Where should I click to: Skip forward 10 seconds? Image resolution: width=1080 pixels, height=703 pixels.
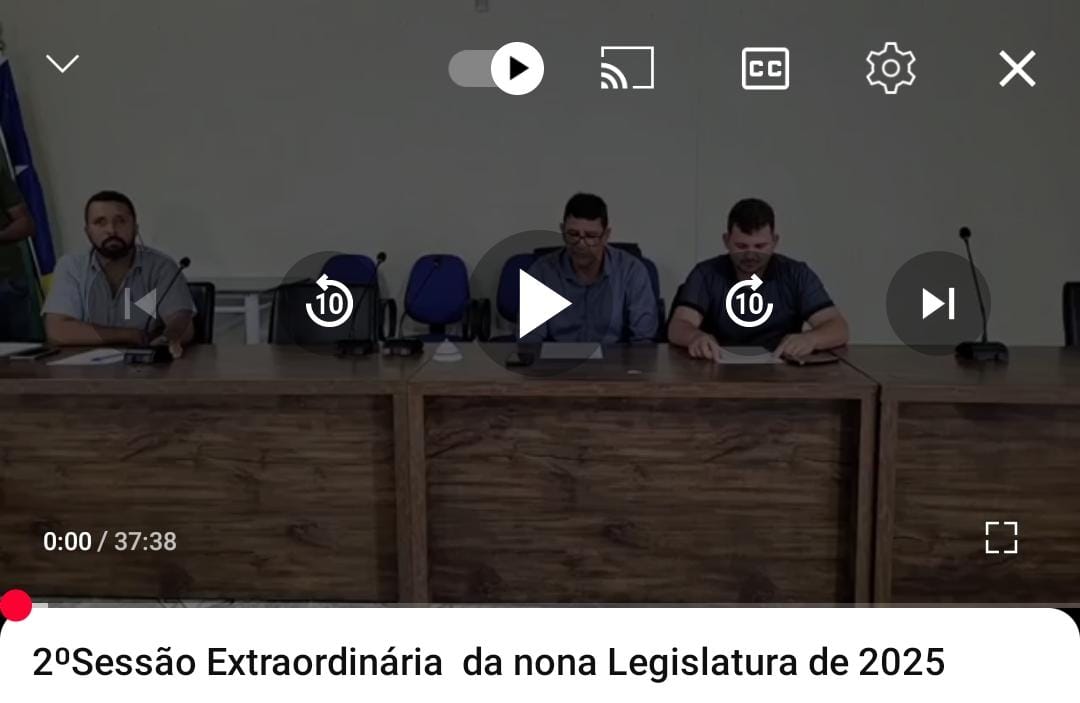[749, 302]
